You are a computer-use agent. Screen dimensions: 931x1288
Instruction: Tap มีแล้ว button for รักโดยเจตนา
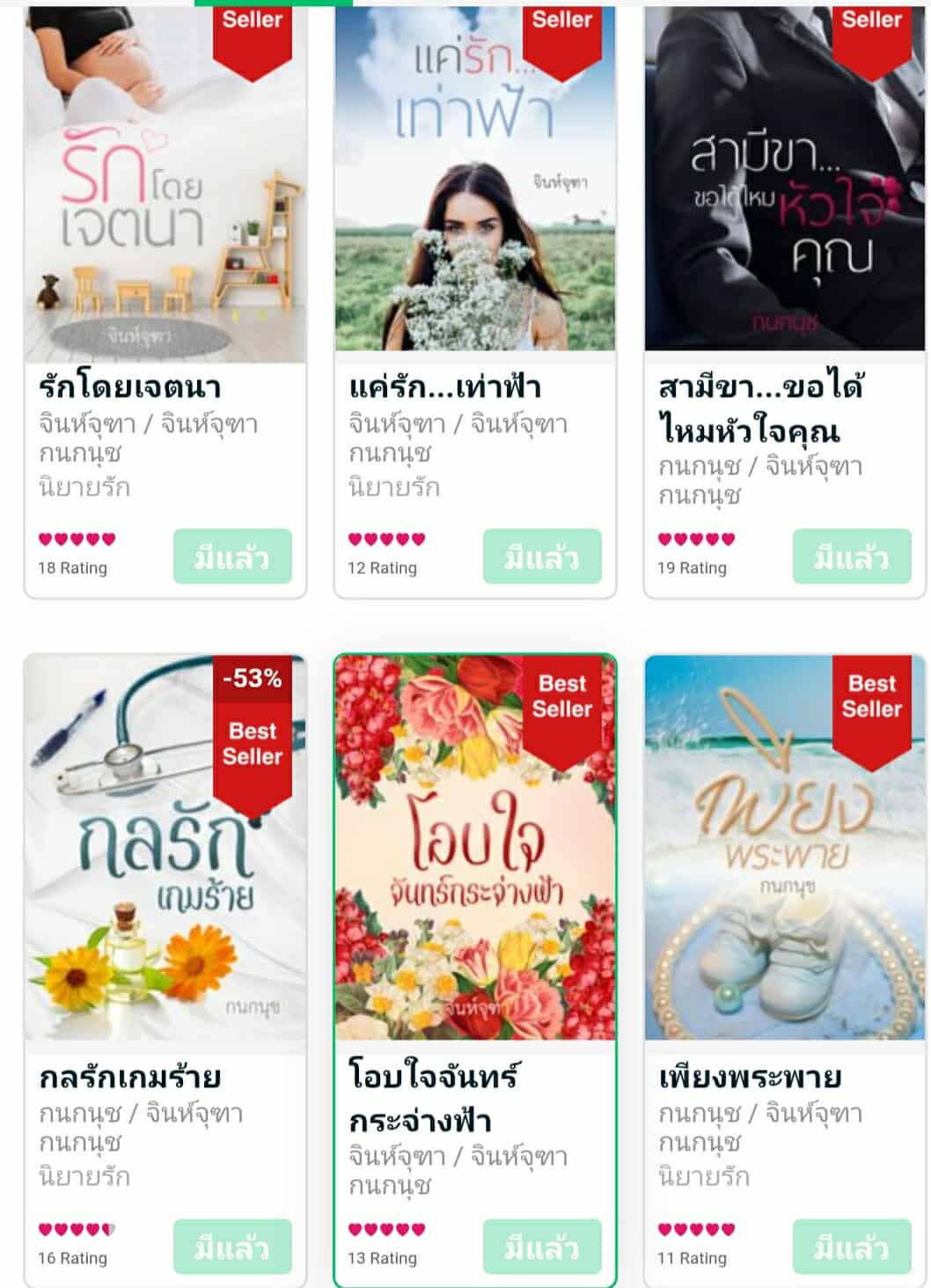[232, 556]
